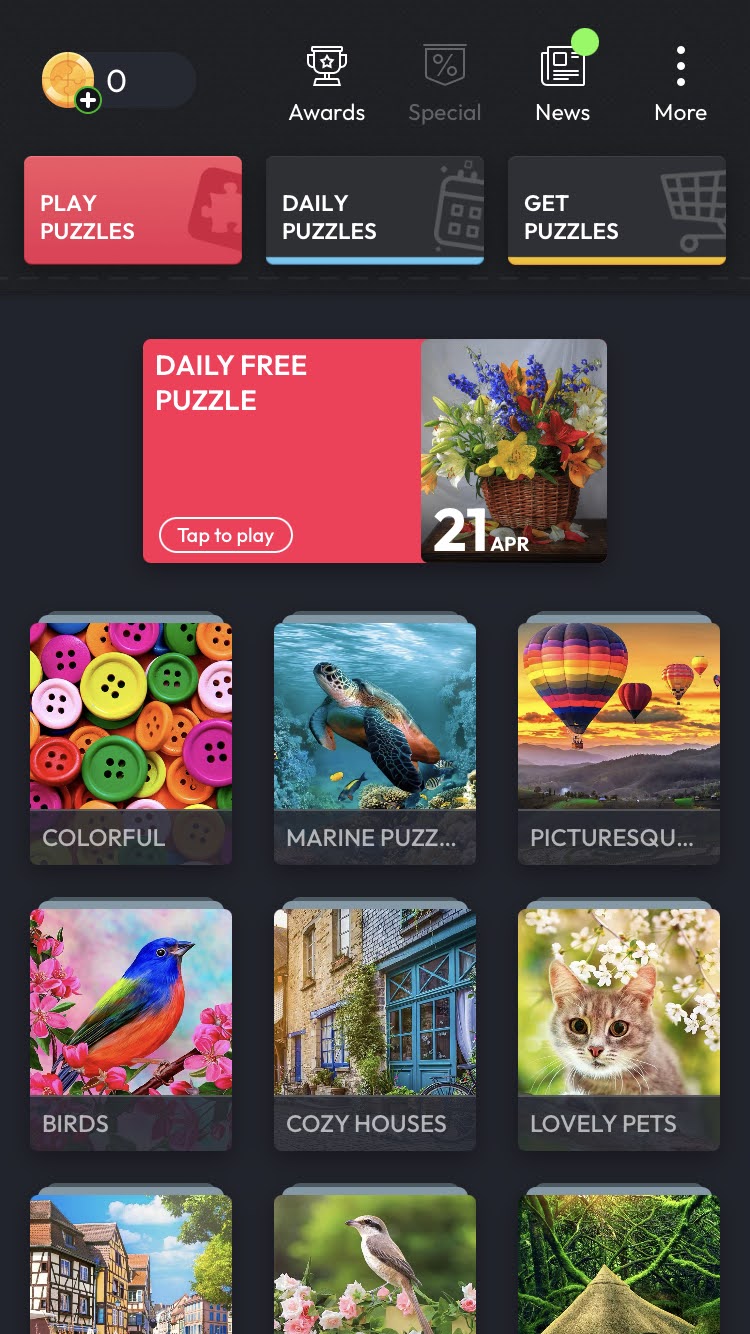Open the Lovely Pets puzzle pack
750x1334 pixels.
[x=619, y=1026]
